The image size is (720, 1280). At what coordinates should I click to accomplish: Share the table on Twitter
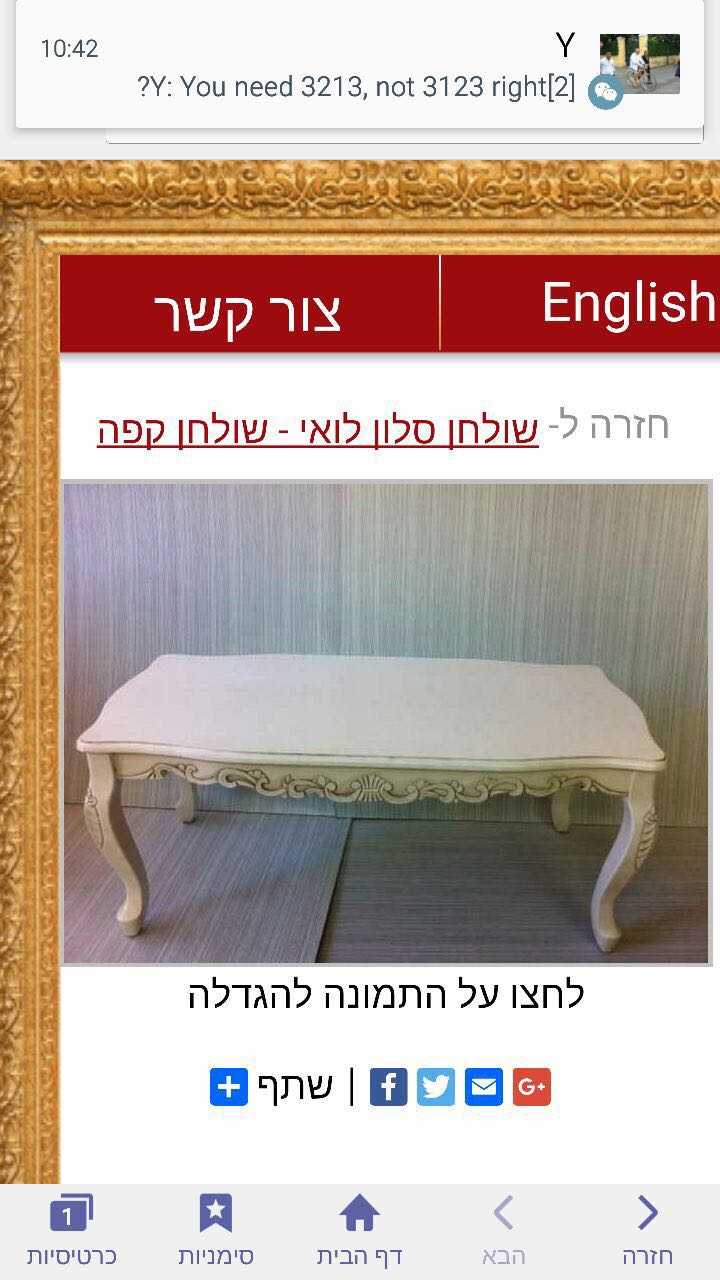click(436, 1086)
